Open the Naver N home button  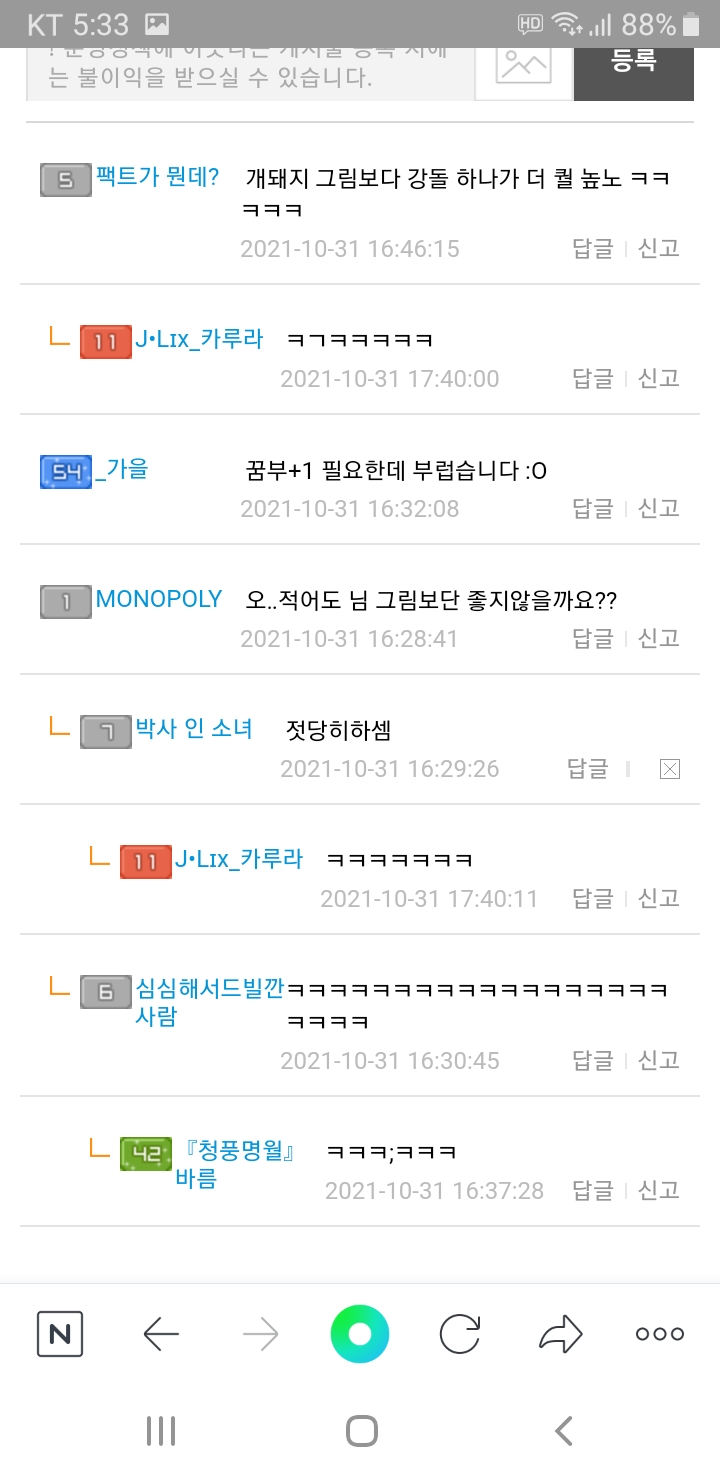(x=60, y=1333)
